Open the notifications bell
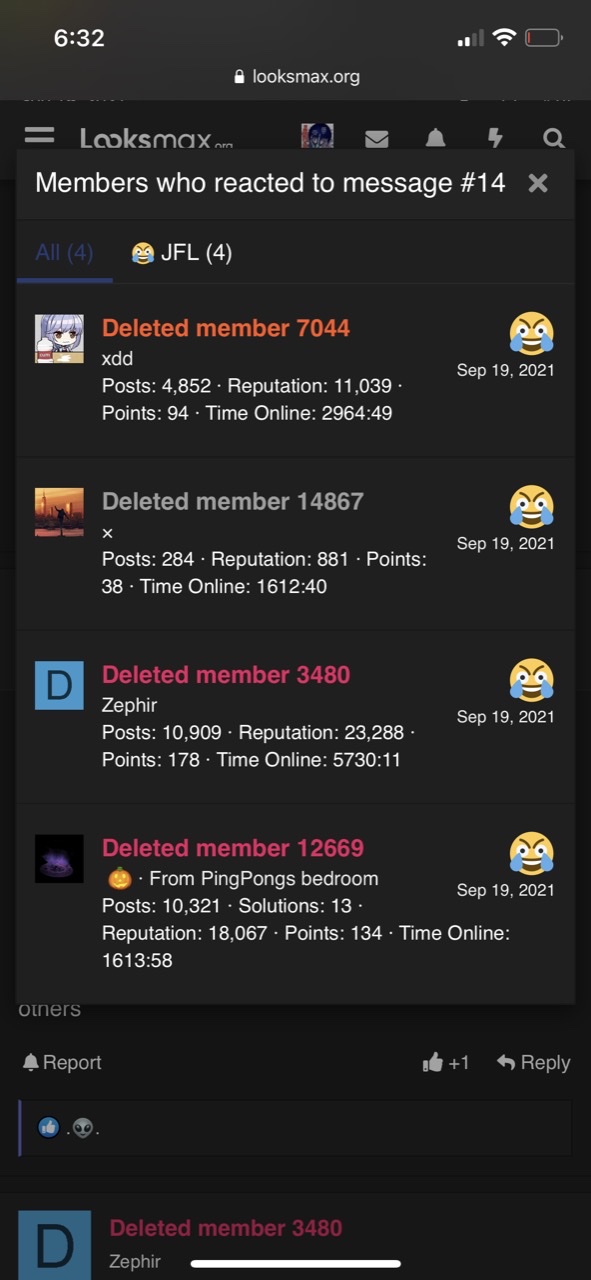This screenshot has height=1280, width=591. pos(435,139)
